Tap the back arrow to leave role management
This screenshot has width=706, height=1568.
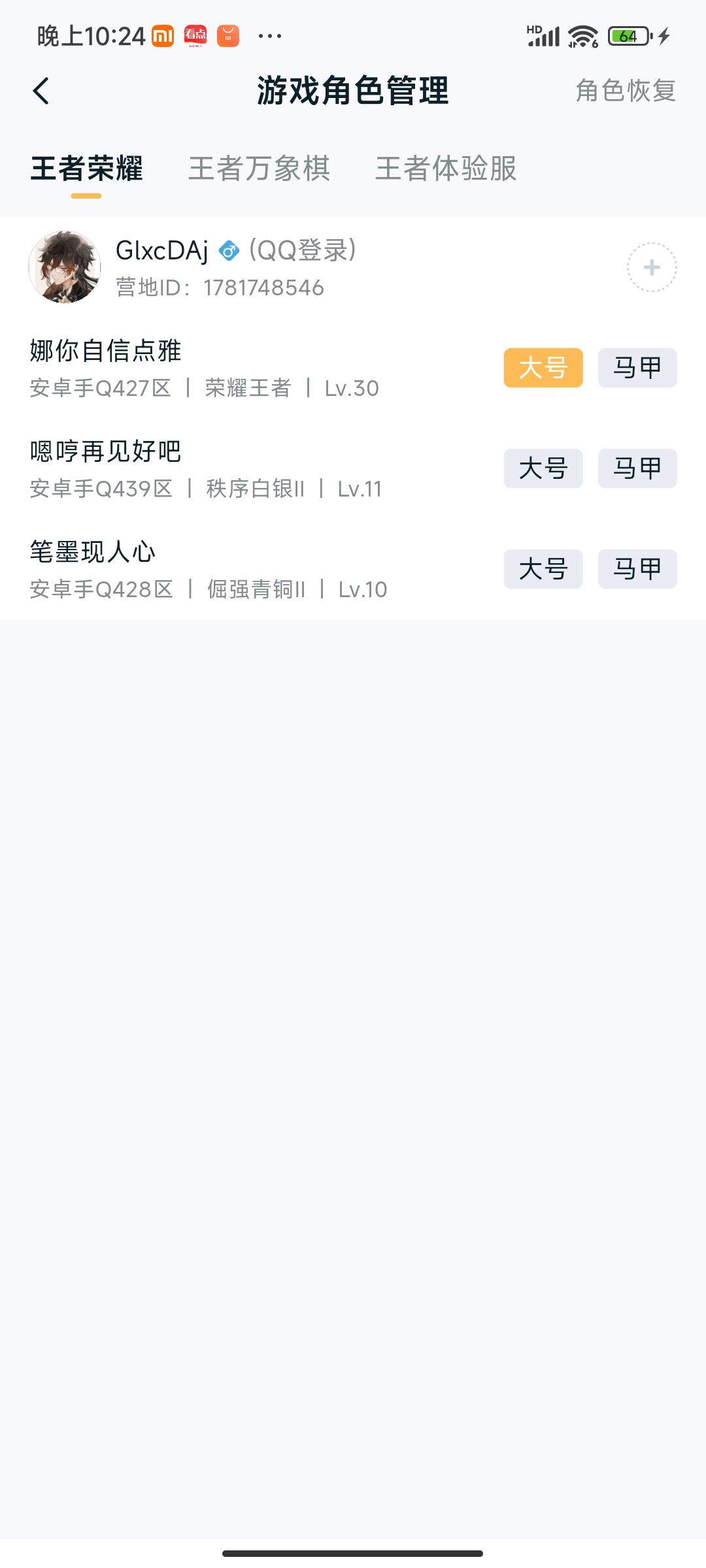point(41,91)
